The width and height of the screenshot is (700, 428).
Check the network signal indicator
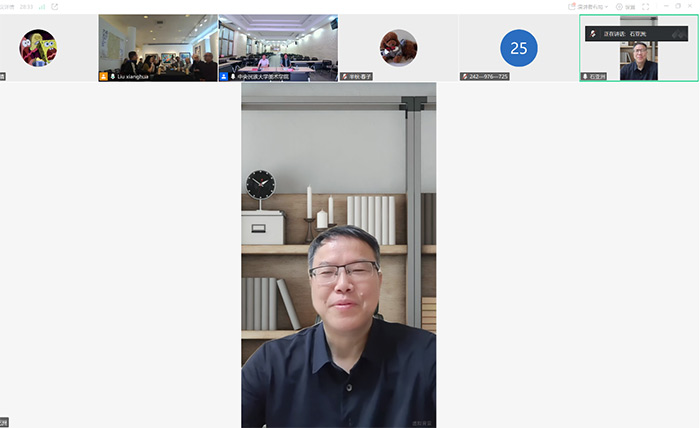43,6
